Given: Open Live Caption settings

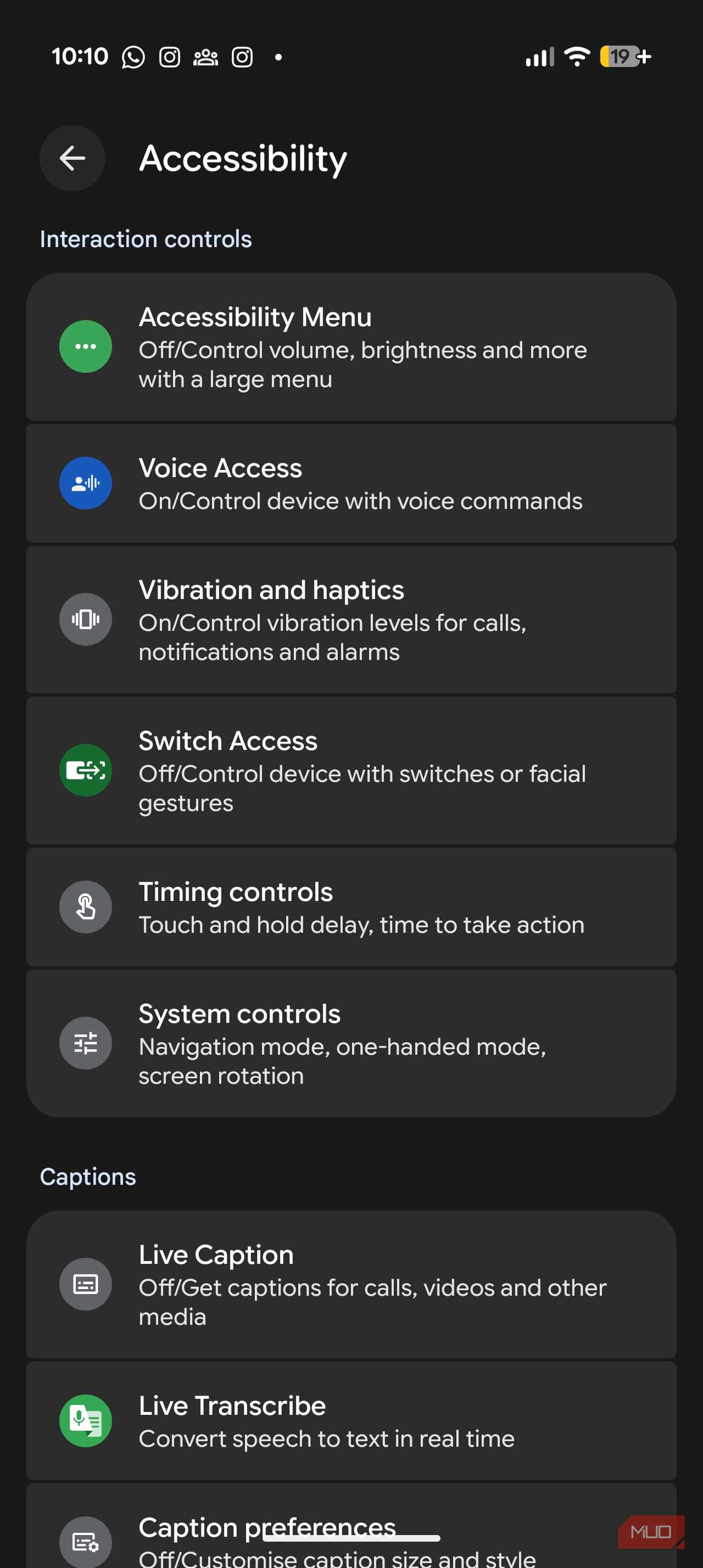Looking at the screenshot, I should [351, 1284].
